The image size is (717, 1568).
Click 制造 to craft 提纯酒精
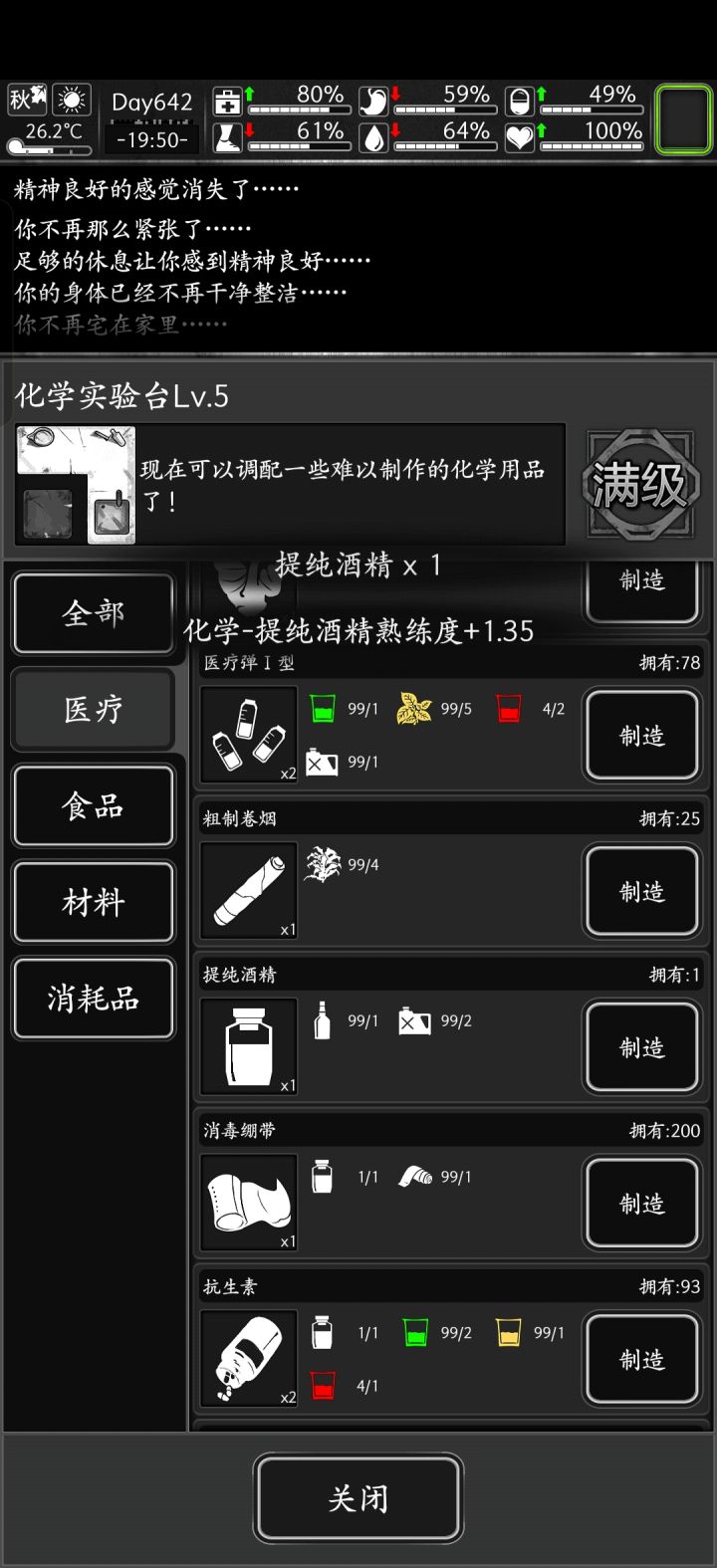tap(642, 1046)
